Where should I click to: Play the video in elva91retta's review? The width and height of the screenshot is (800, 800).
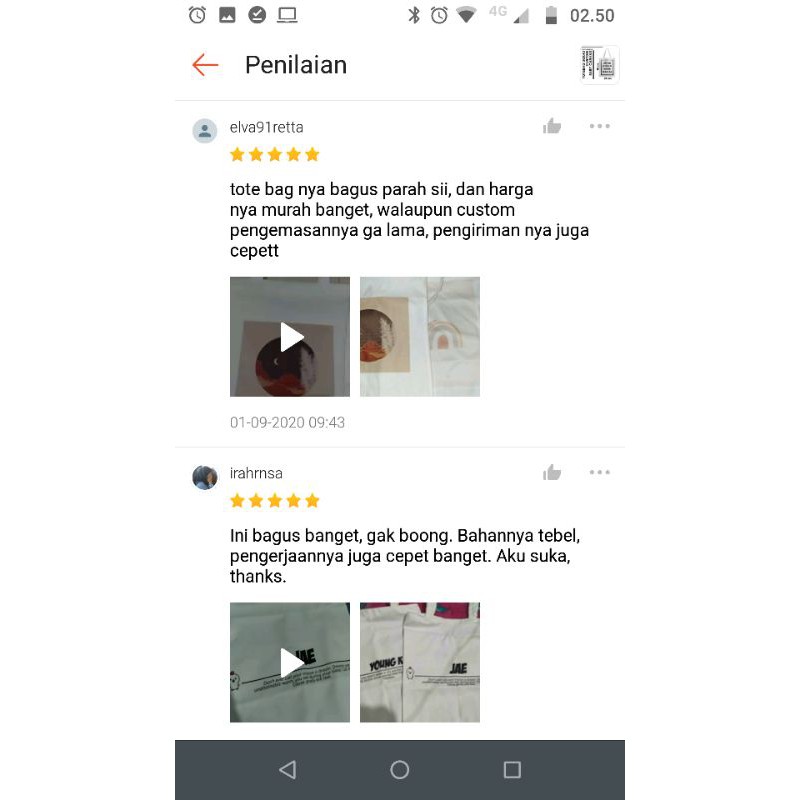pos(290,337)
